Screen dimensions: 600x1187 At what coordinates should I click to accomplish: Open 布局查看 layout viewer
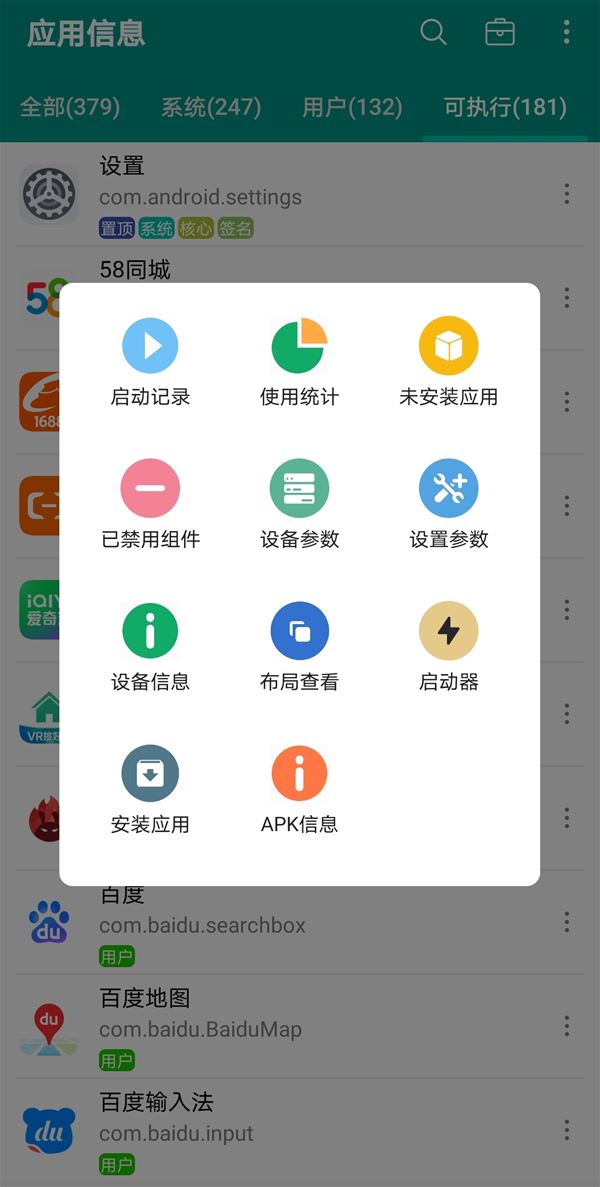click(300, 647)
